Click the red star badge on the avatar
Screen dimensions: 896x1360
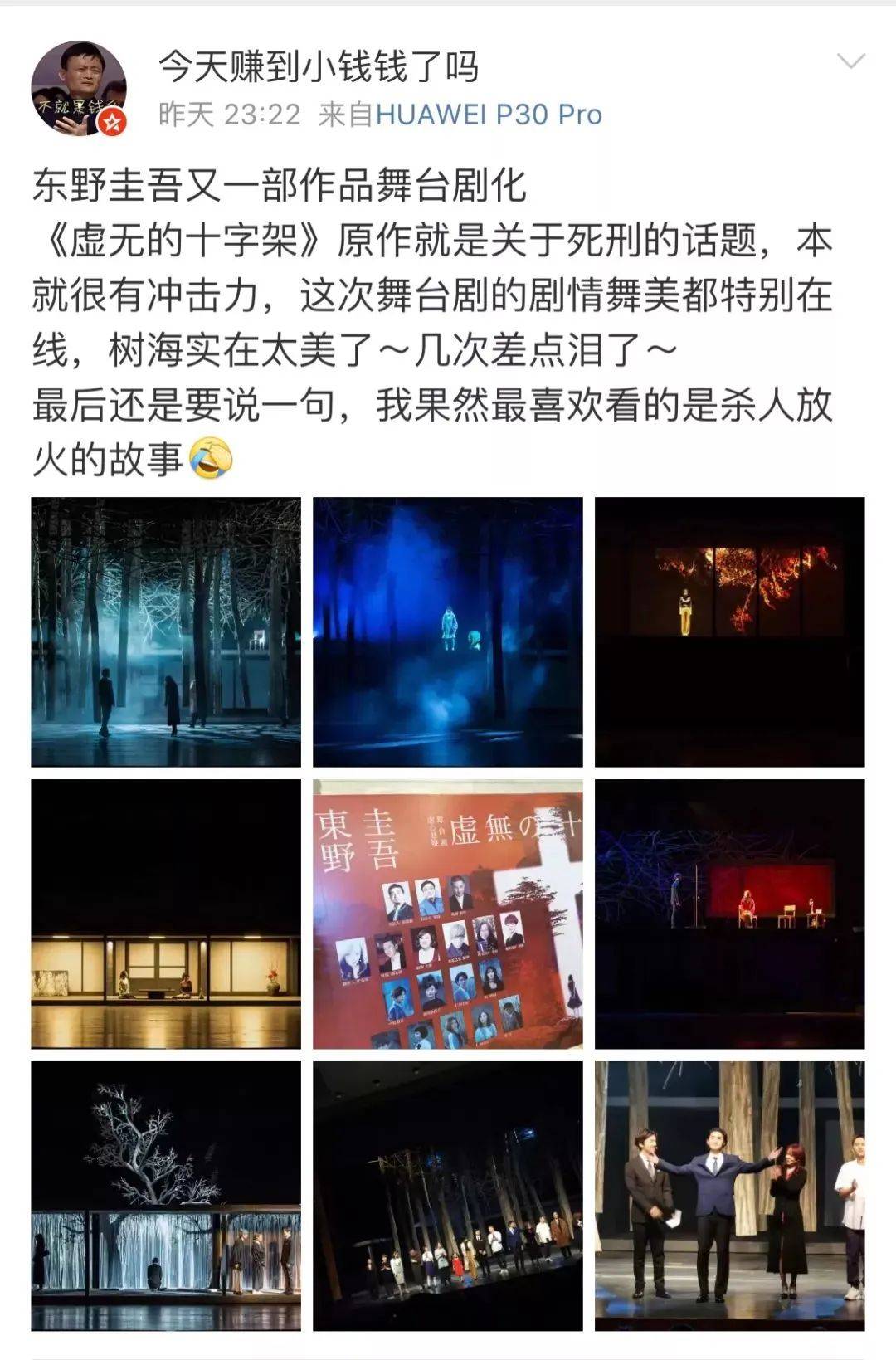(x=112, y=121)
